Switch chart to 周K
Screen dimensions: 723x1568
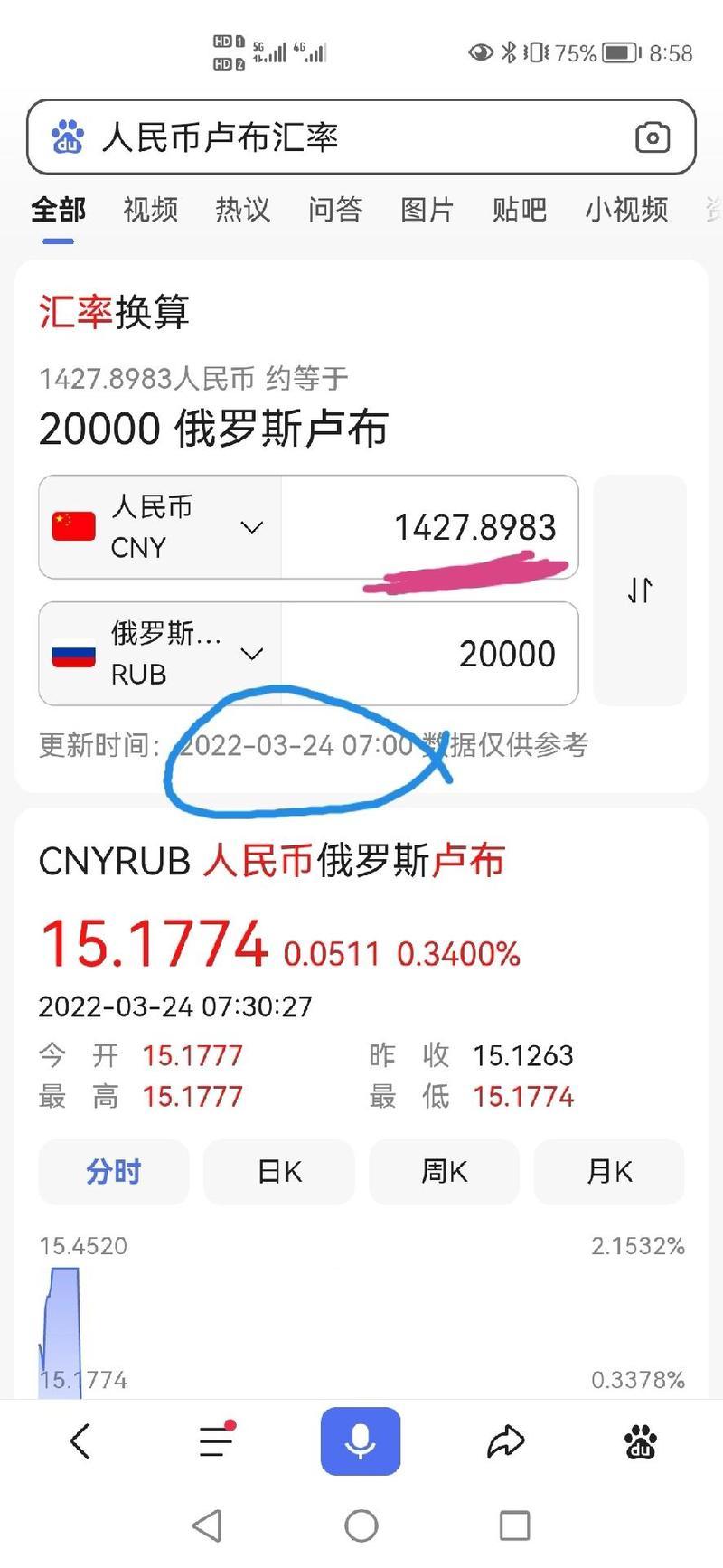(x=445, y=1172)
